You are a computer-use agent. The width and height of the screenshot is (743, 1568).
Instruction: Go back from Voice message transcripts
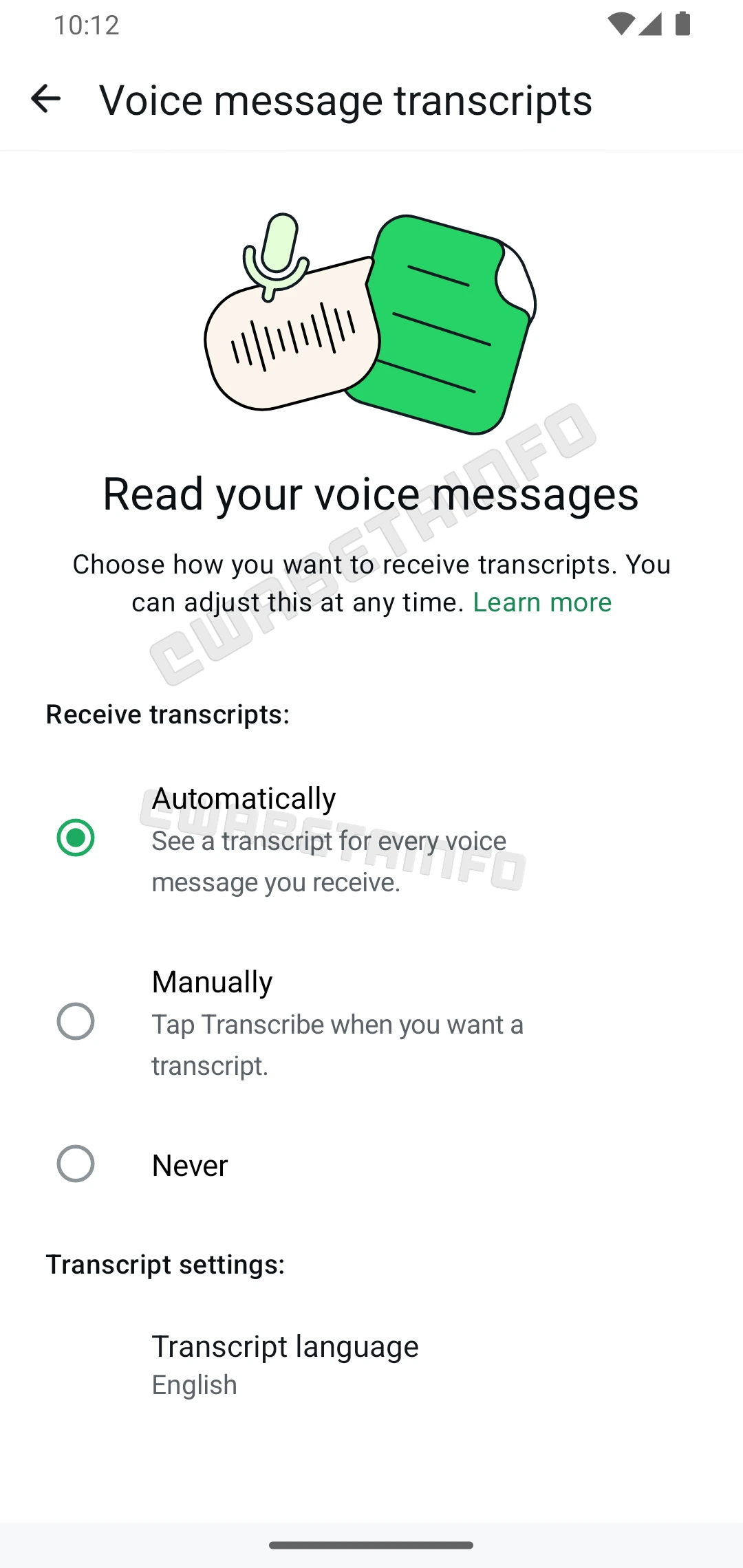click(46, 99)
